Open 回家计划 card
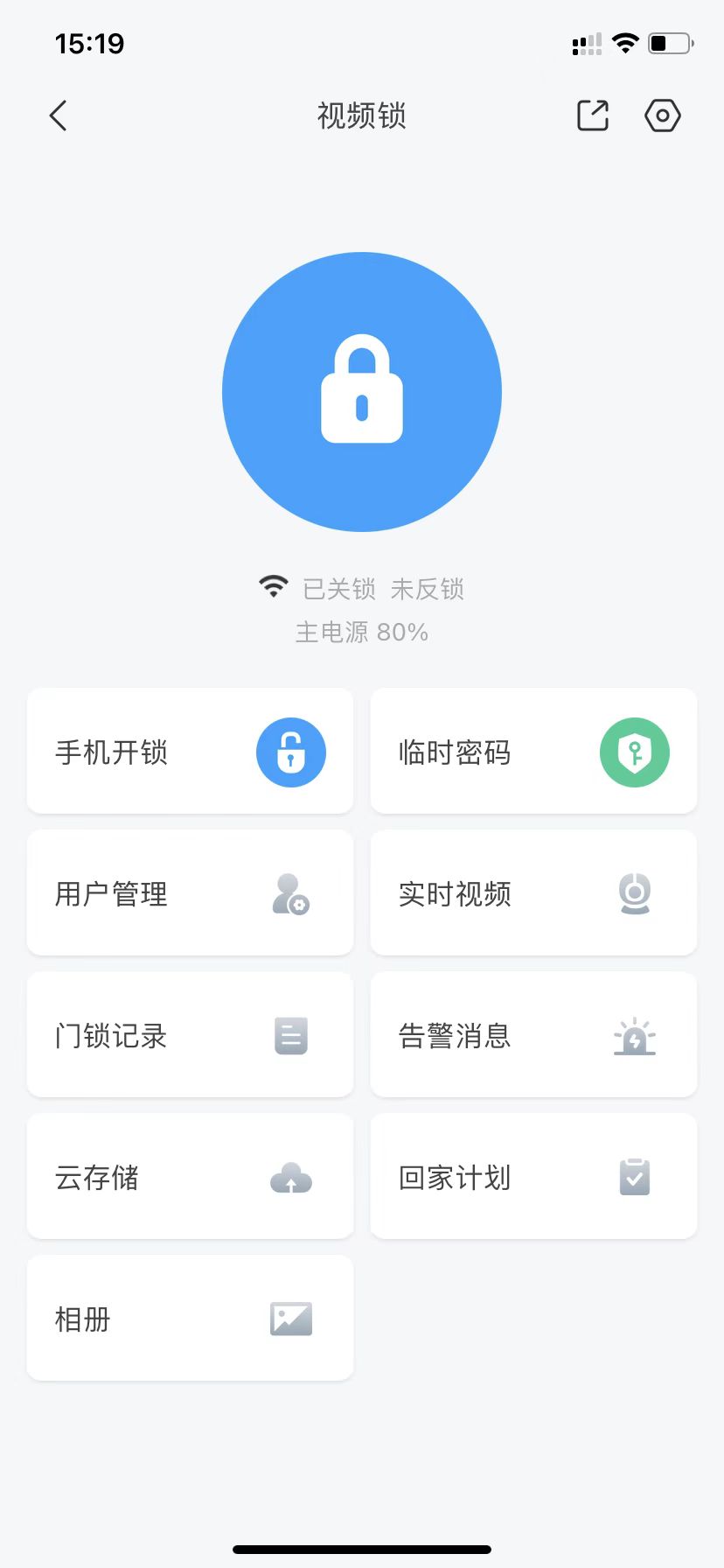 tap(533, 1176)
